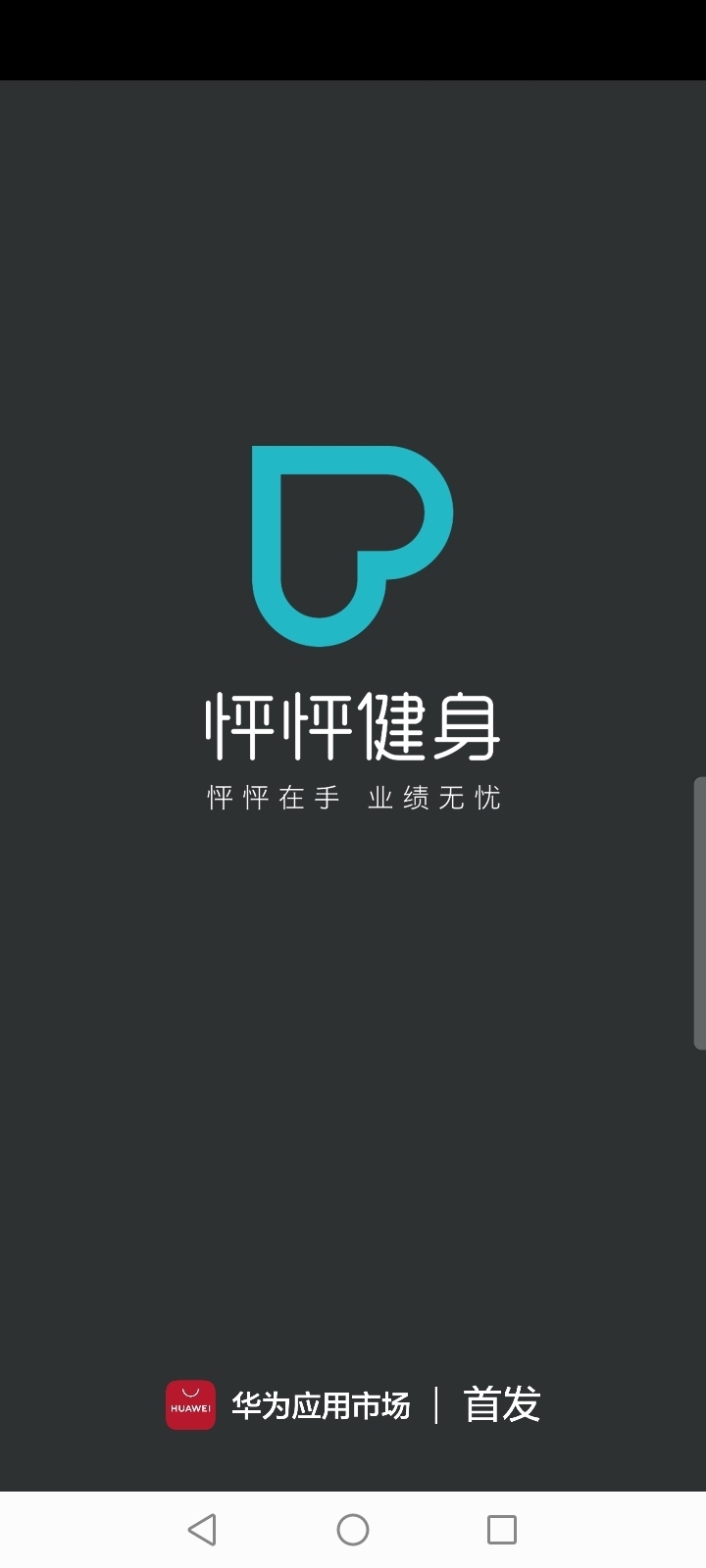This screenshot has height=1568, width=706.
Task: Open the recent apps view
Action: coord(501,1530)
